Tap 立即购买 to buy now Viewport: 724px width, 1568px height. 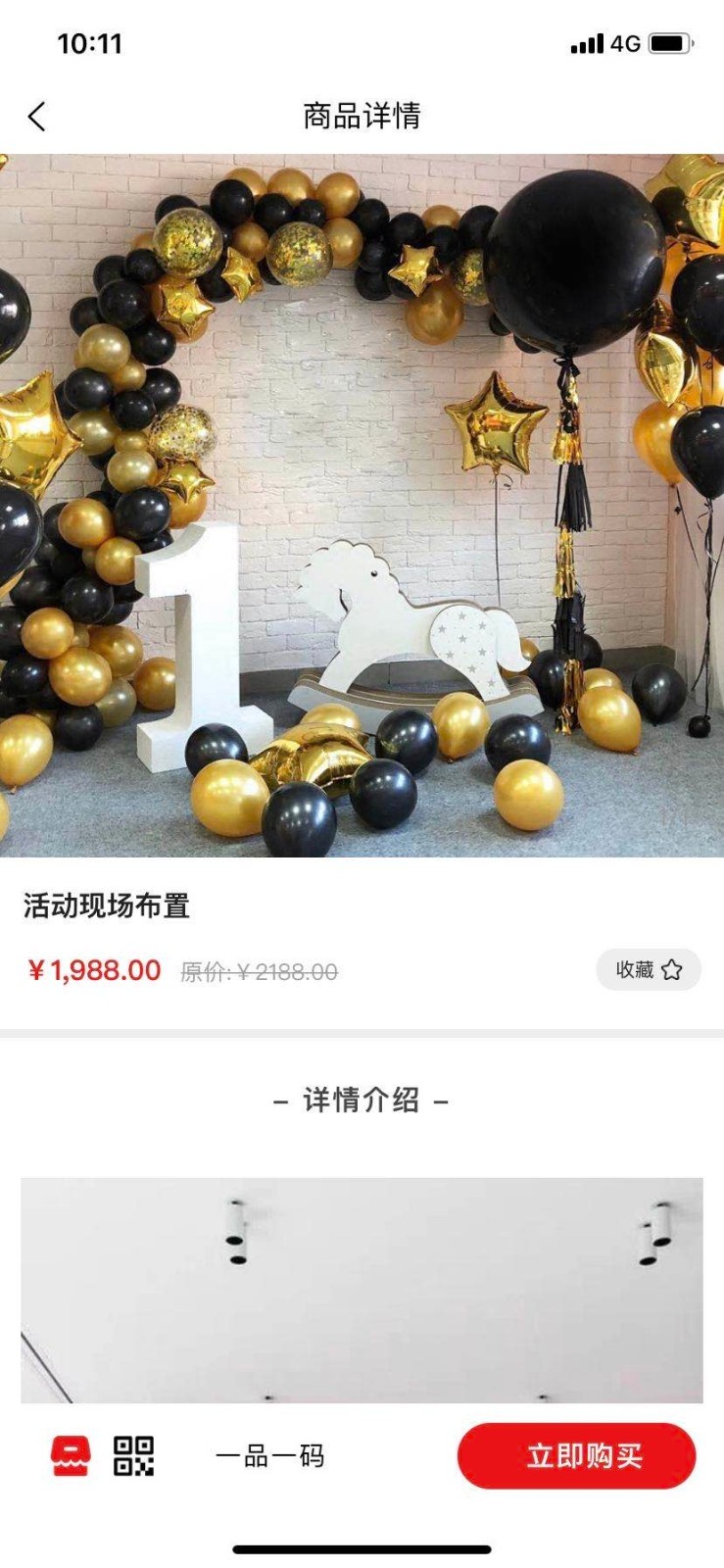573,1456
